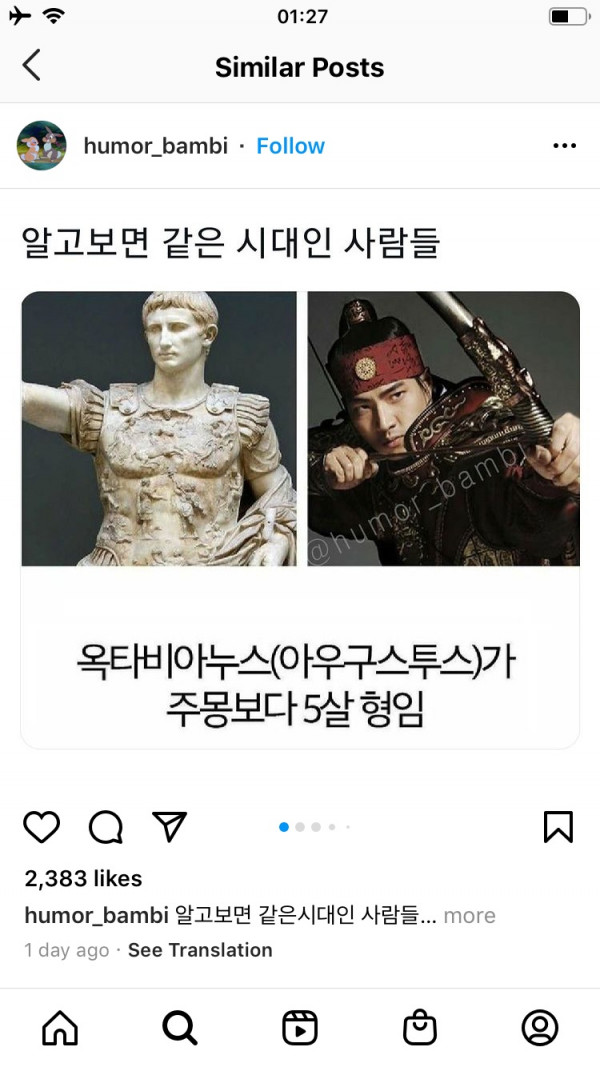Share the post via paper plane
This screenshot has height=1067, width=600.
tap(169, 826)
